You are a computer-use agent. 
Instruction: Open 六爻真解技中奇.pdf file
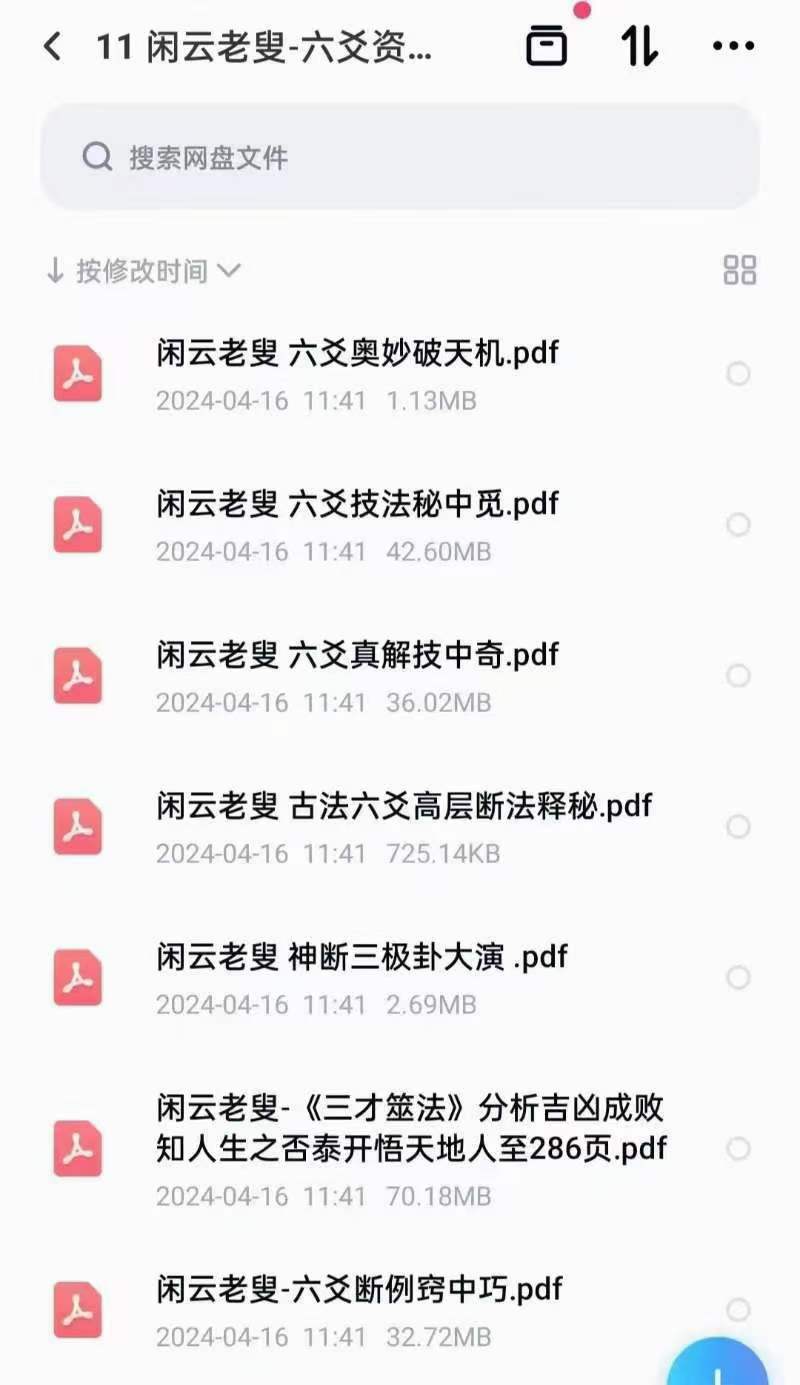click(x=400, y=677)
